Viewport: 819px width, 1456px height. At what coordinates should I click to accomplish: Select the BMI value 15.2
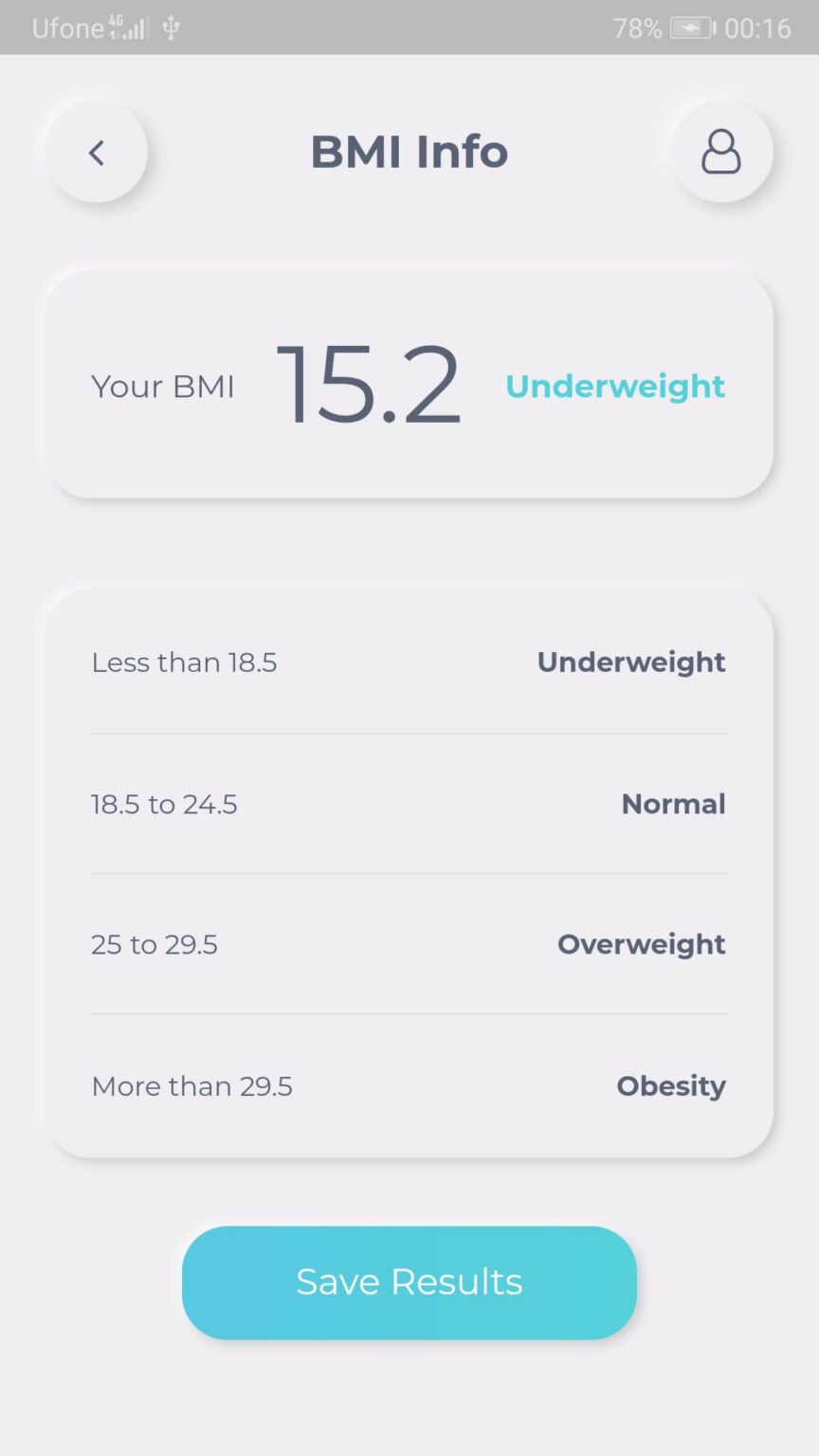click(x=370, y=384)
